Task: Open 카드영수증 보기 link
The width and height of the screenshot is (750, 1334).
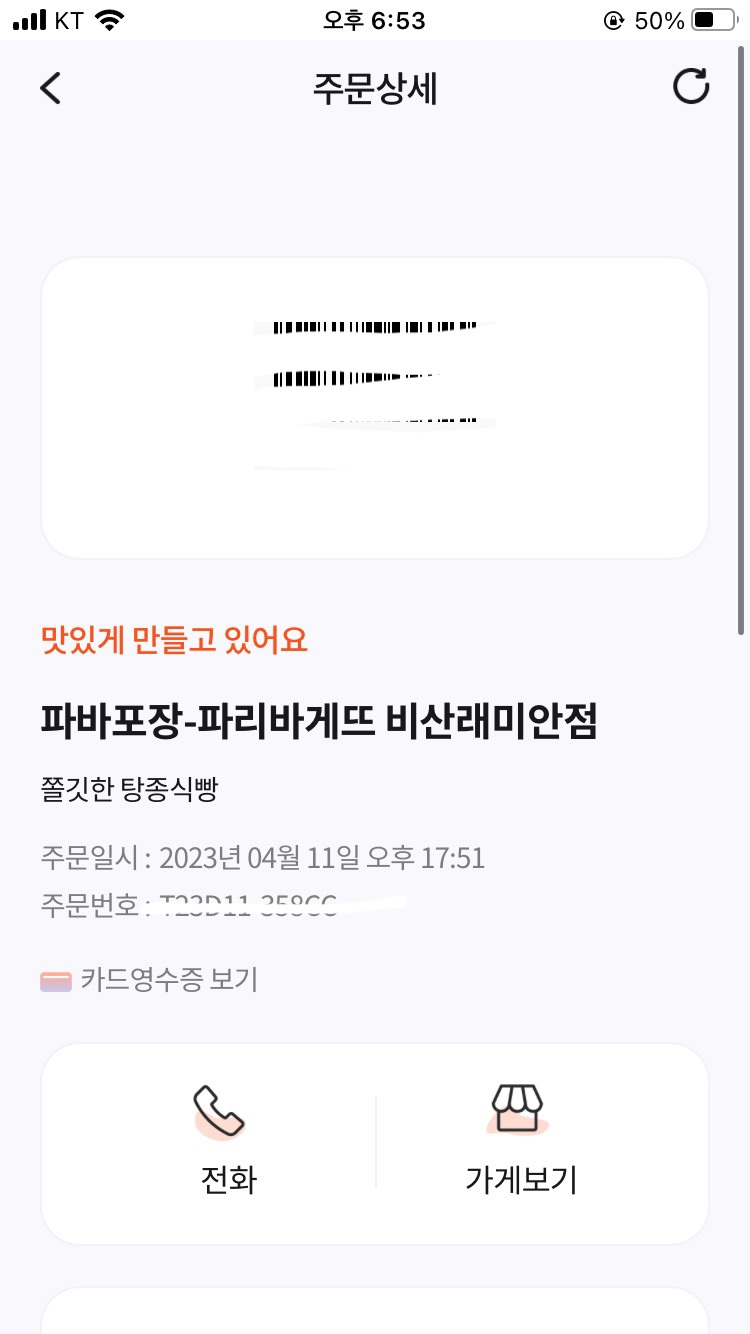Action: pos(150,980)
